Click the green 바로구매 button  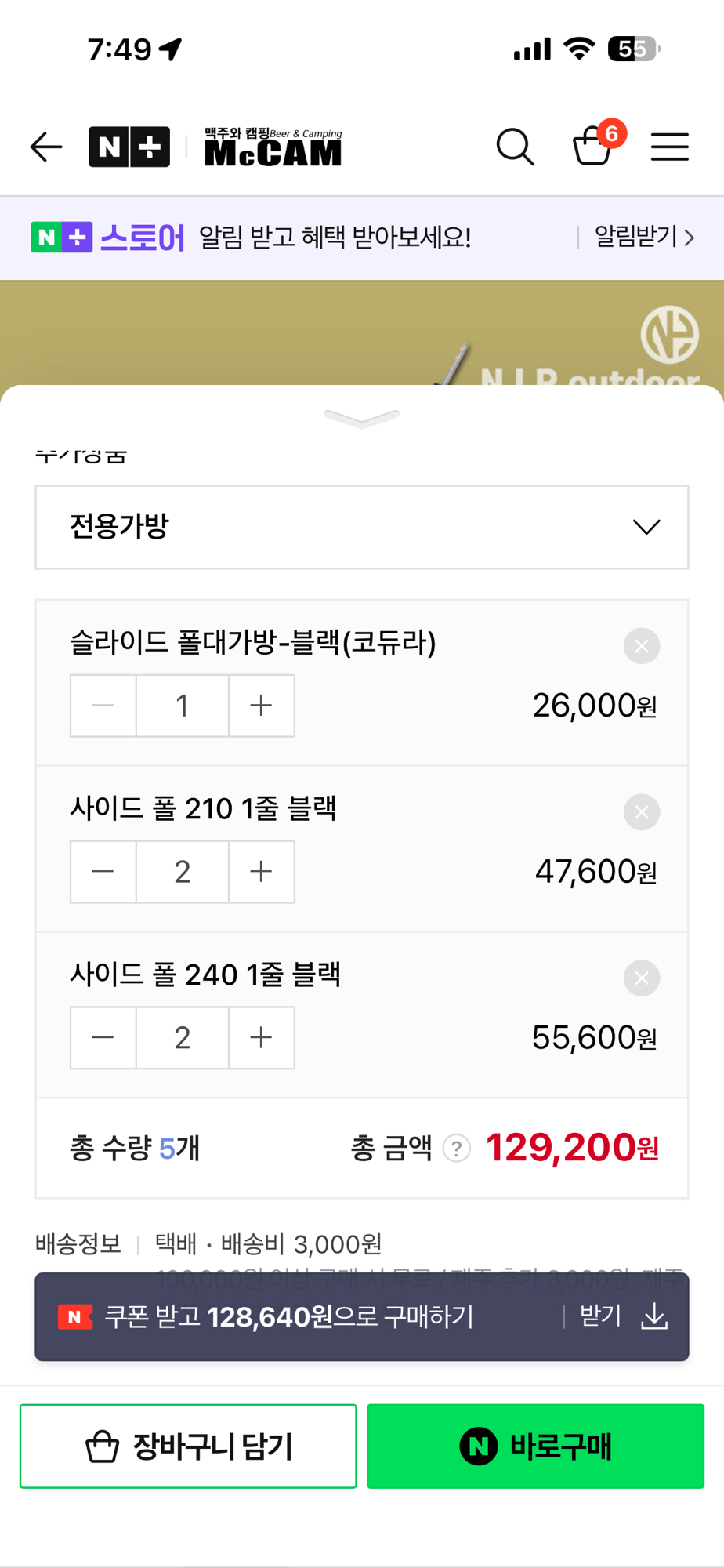click(535, 1446)
